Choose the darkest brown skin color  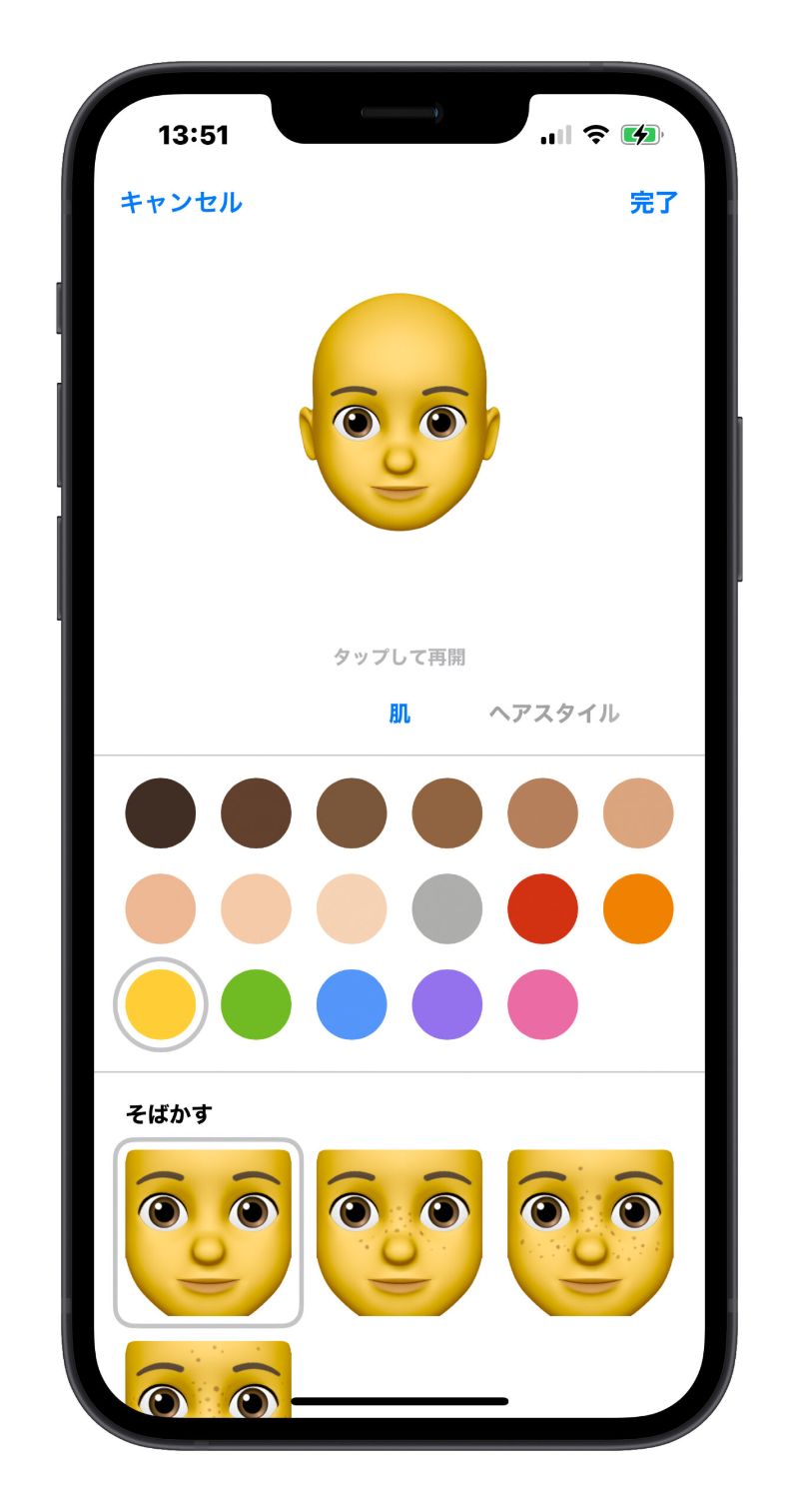click(x=160, y=813)
